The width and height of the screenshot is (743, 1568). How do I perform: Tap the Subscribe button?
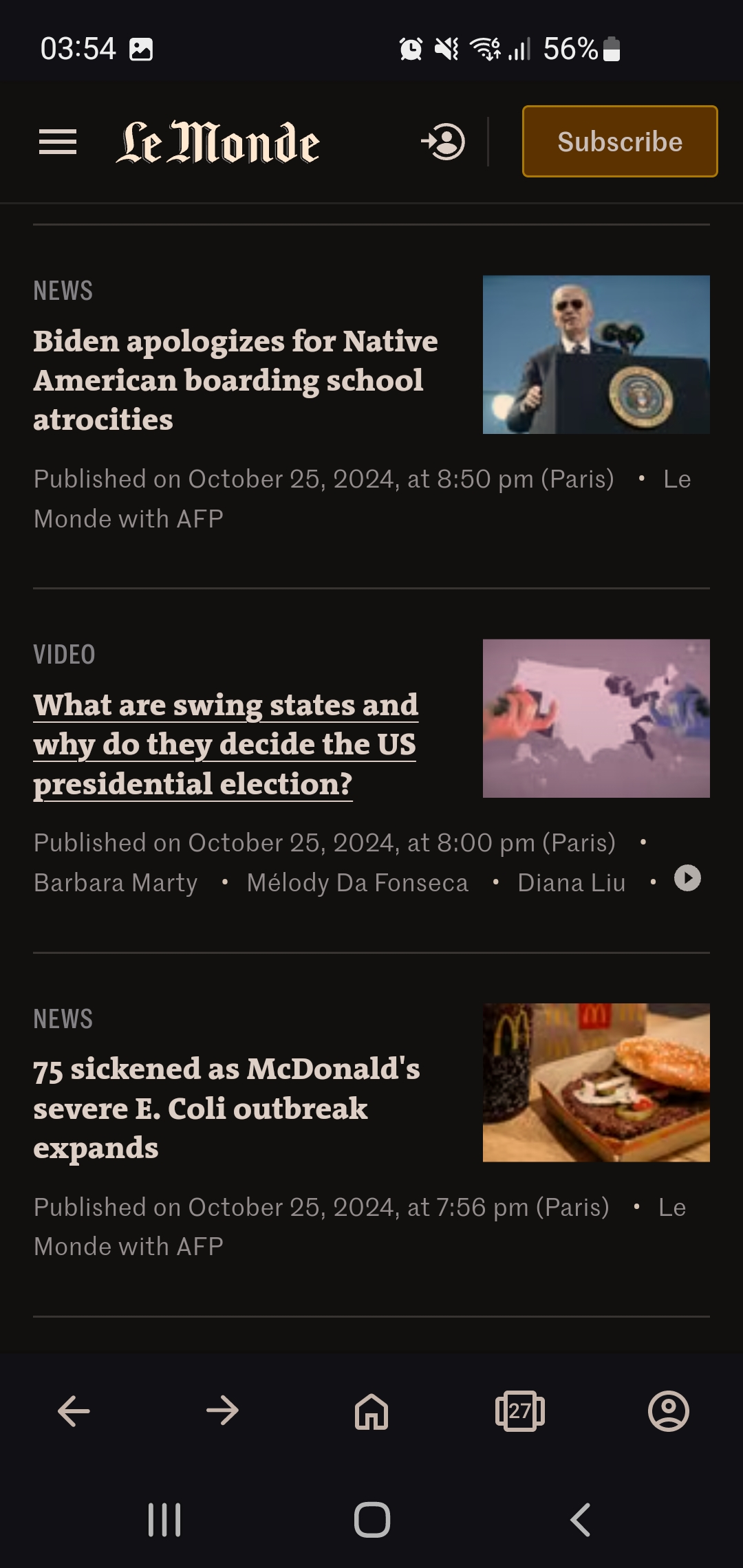pyautogui.click(x=620, y=142)
